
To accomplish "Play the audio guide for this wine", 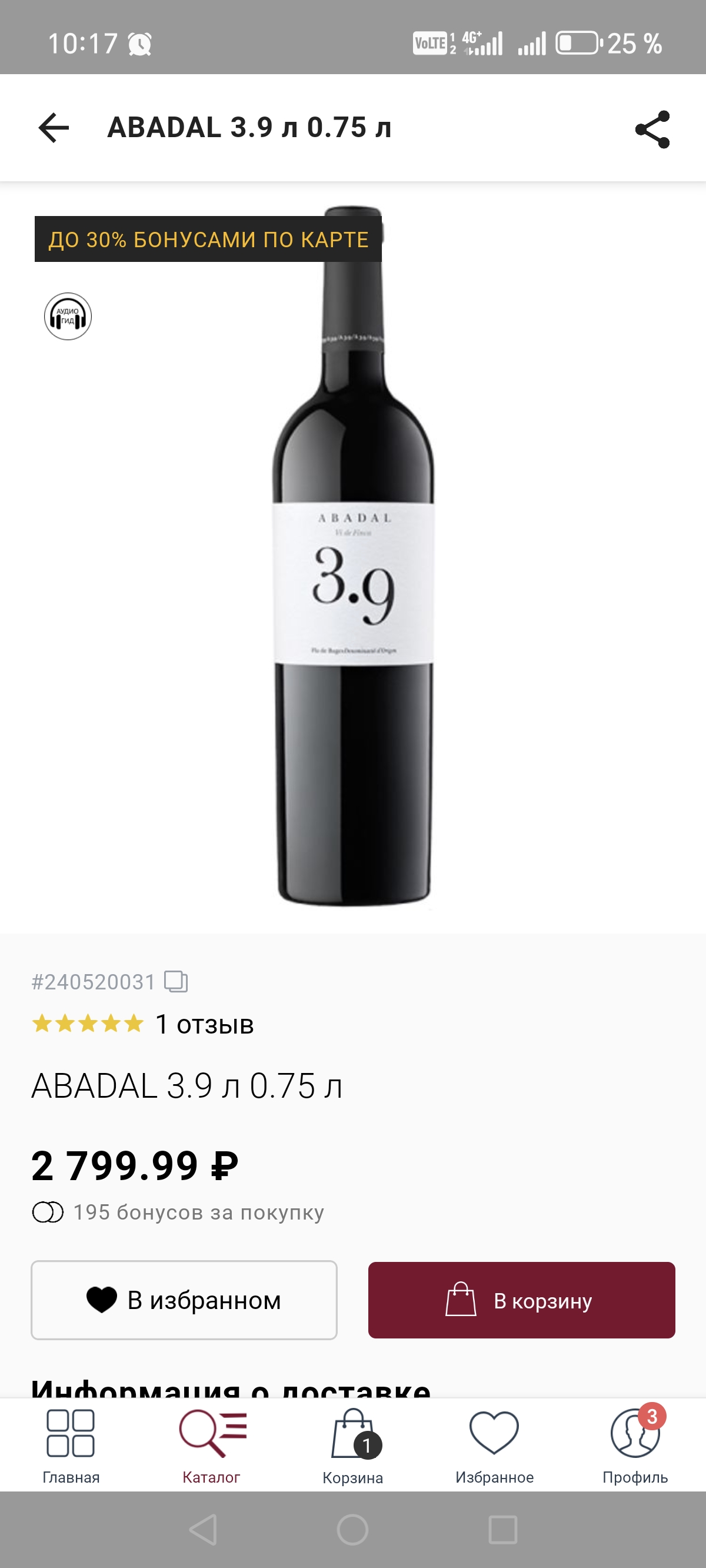I will coord(68,317).
